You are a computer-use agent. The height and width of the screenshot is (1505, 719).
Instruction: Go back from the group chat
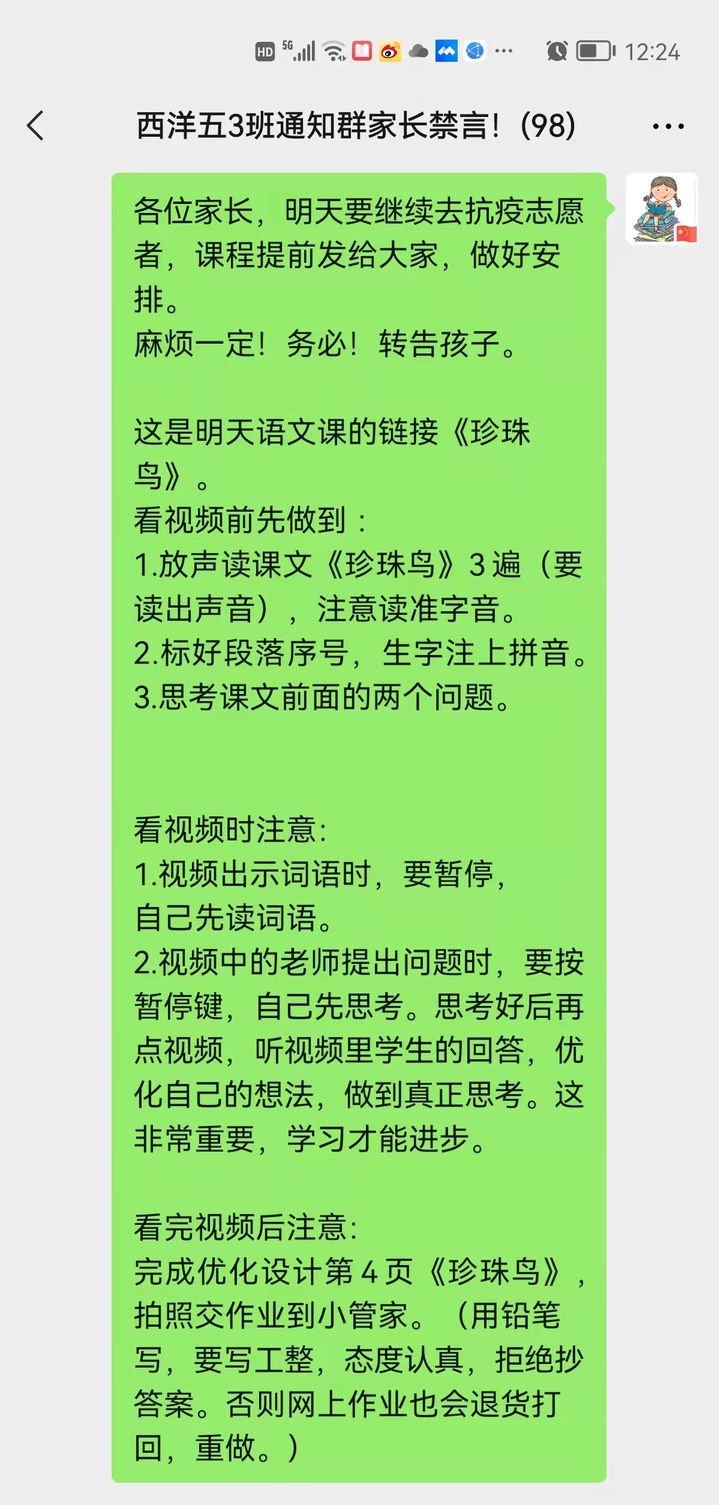click(x=36, y=126)
